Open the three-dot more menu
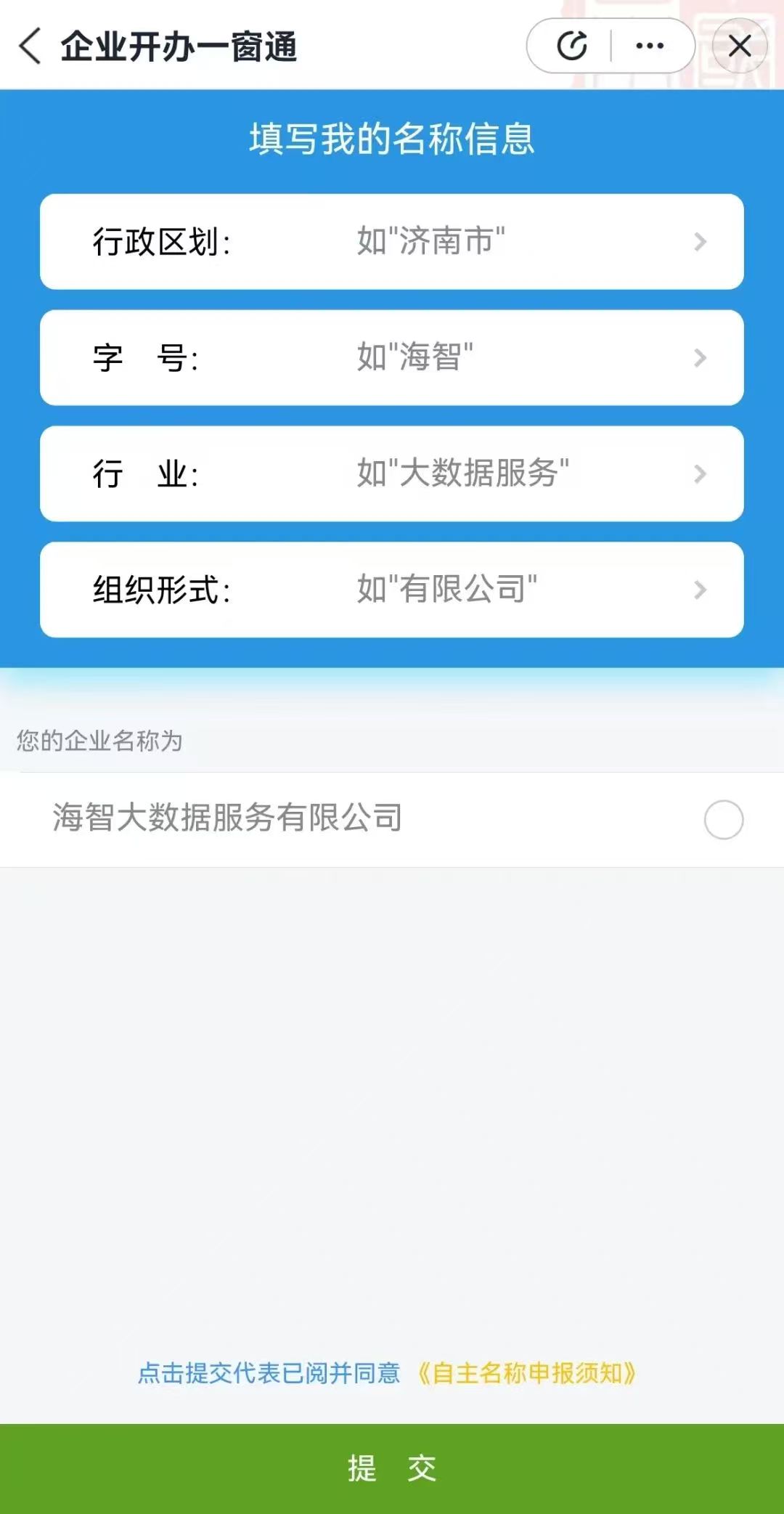This screenshot has height=1514, width=784. click(650, 46)
